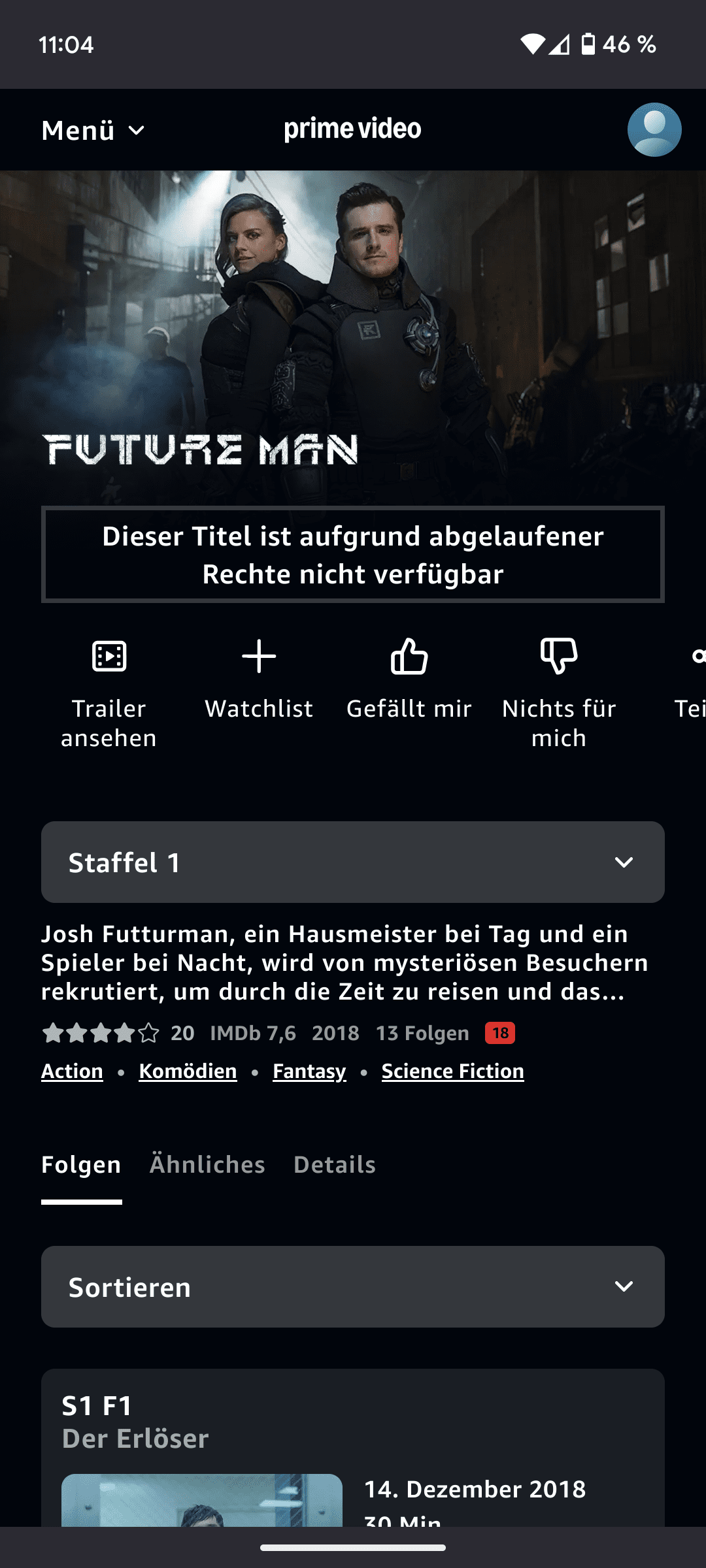Open the Fantasy genre link

pos(309,1071)
